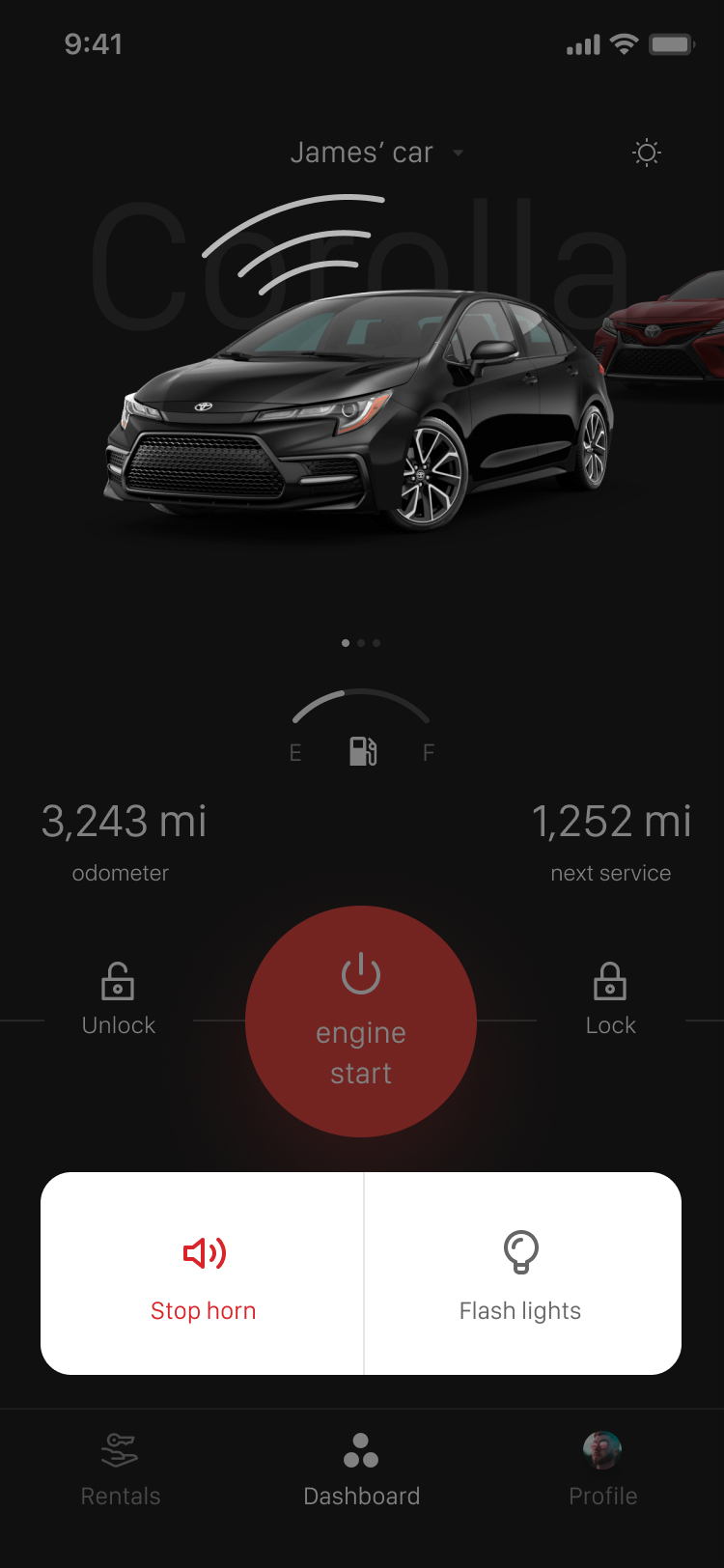The height and width of the screenshot is (1568, 724).
Task: Flash the car lights
Action: pyautogui.click(x=520, y=1274)
